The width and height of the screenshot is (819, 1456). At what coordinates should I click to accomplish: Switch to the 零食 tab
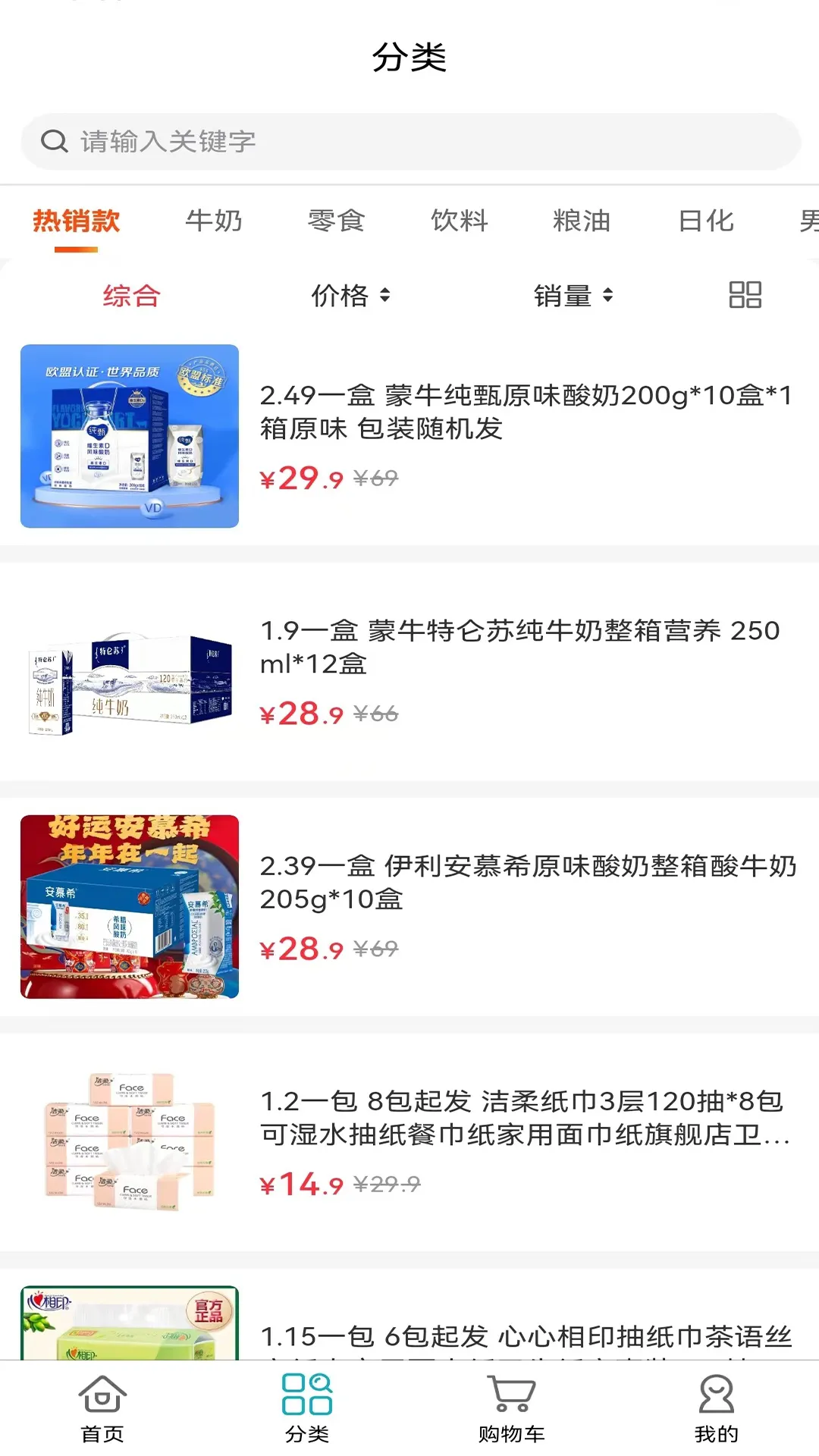point(337,221)
